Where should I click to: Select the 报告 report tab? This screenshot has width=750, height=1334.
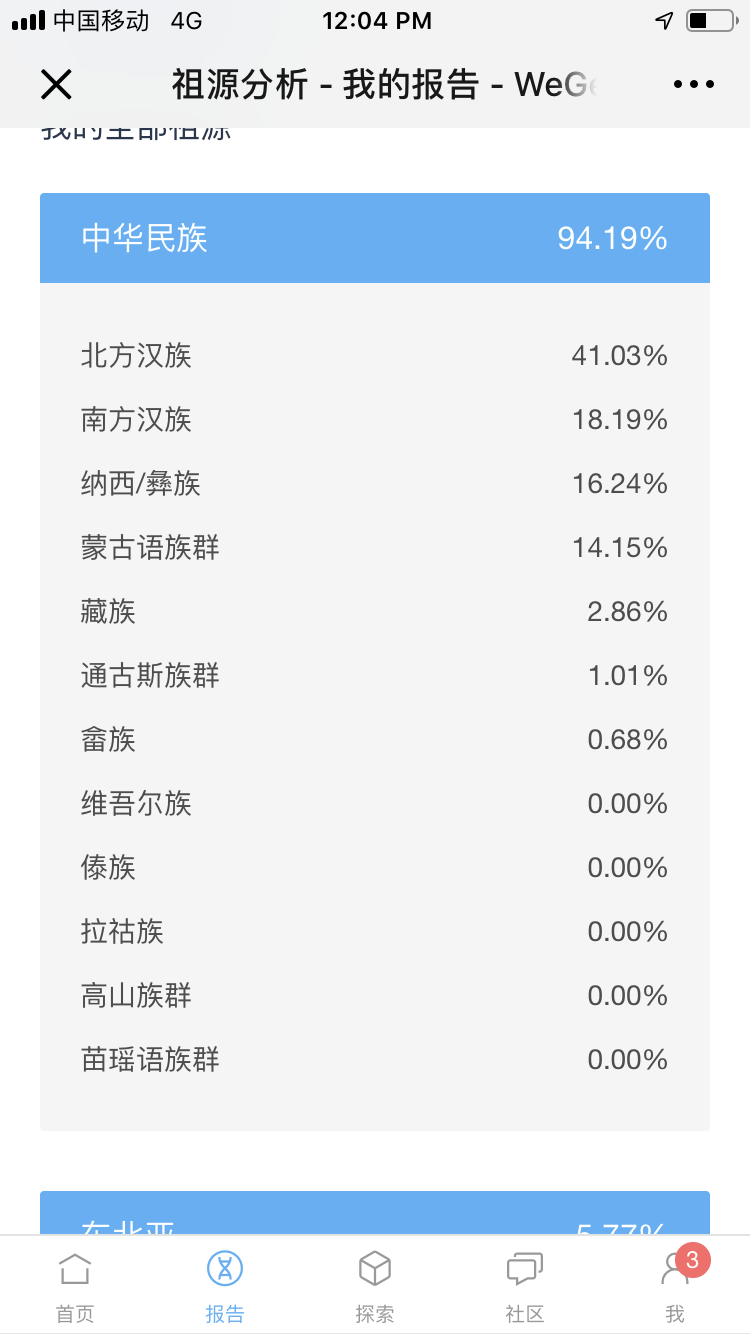click(x=225, y=1286)
